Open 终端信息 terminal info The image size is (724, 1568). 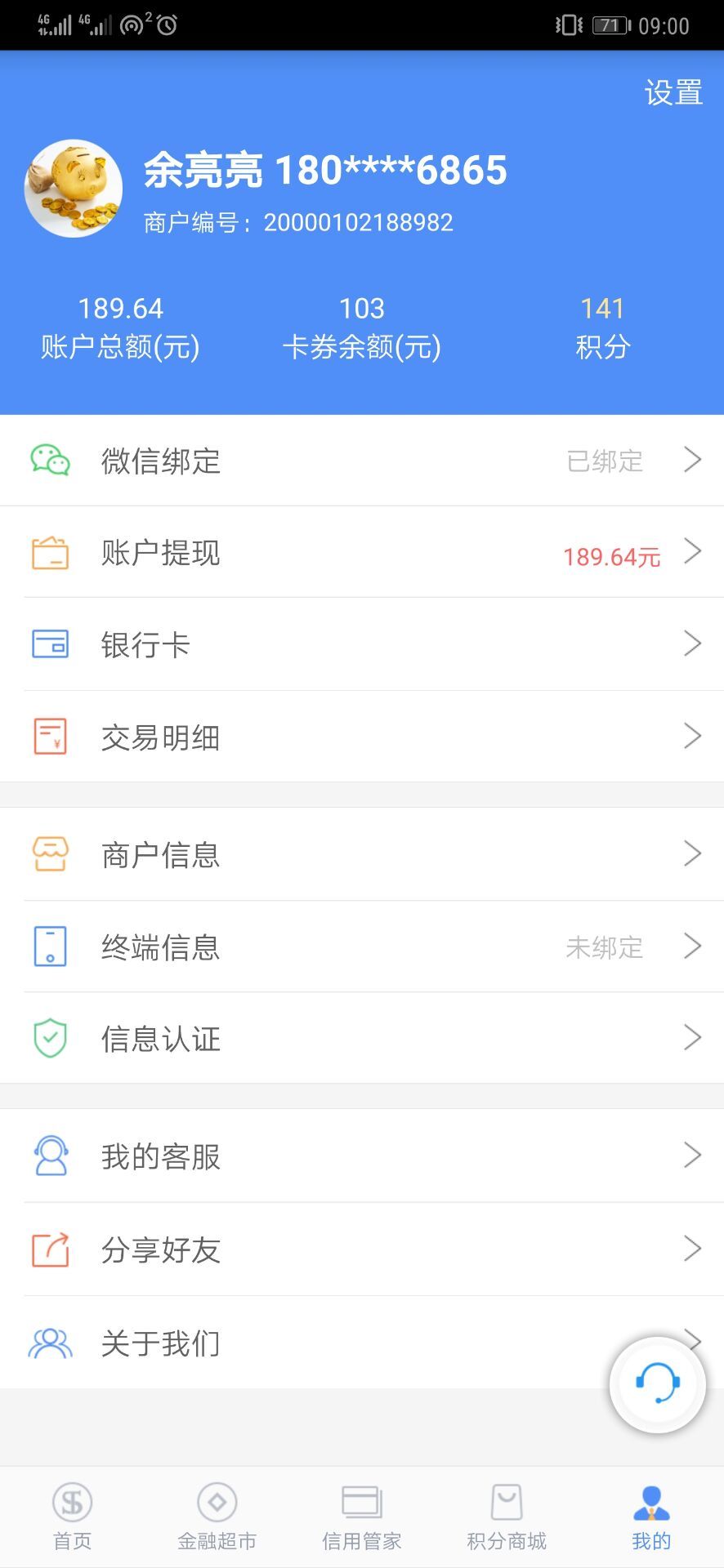pos(362,947)
